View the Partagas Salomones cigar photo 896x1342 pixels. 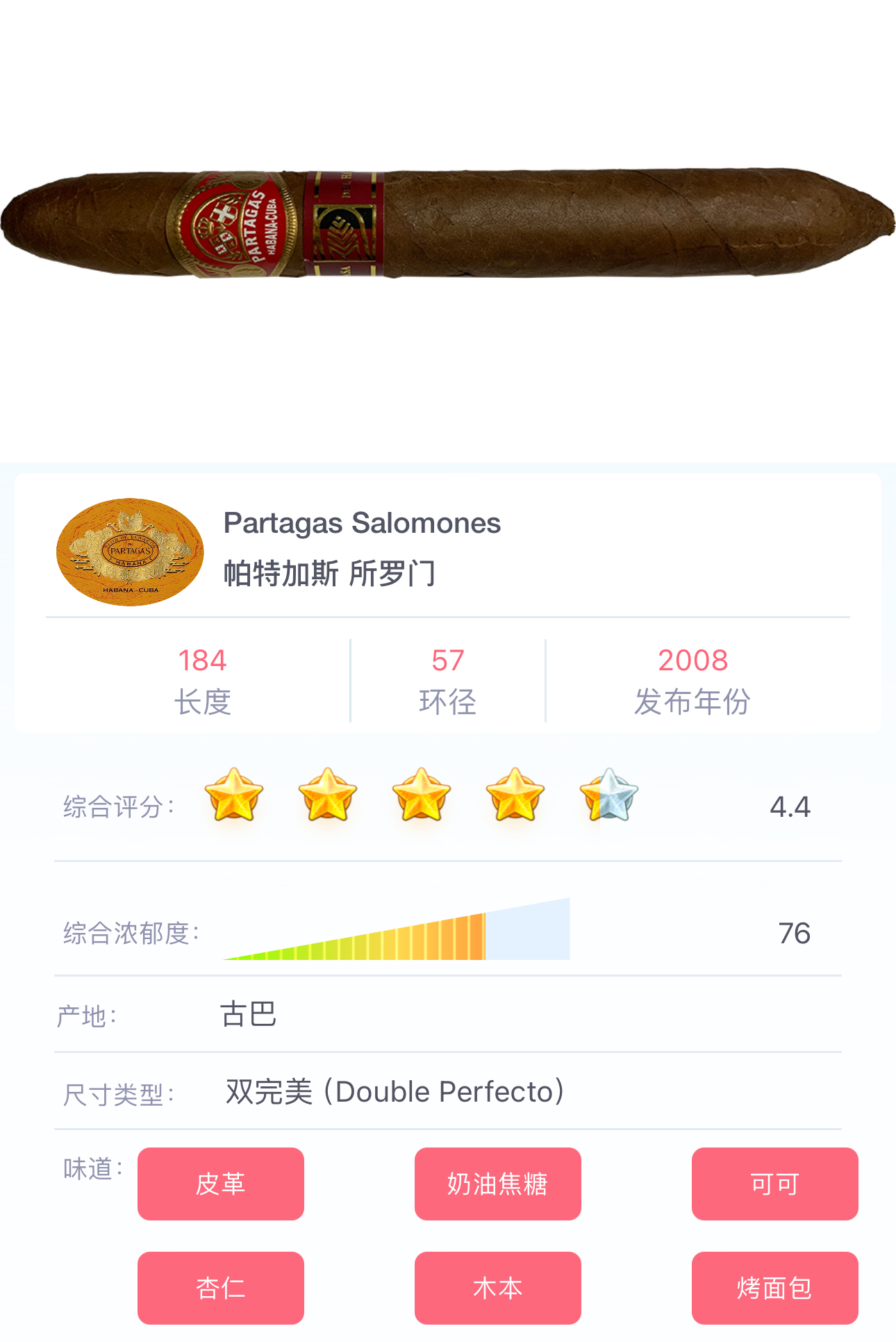tap(448, 224)
